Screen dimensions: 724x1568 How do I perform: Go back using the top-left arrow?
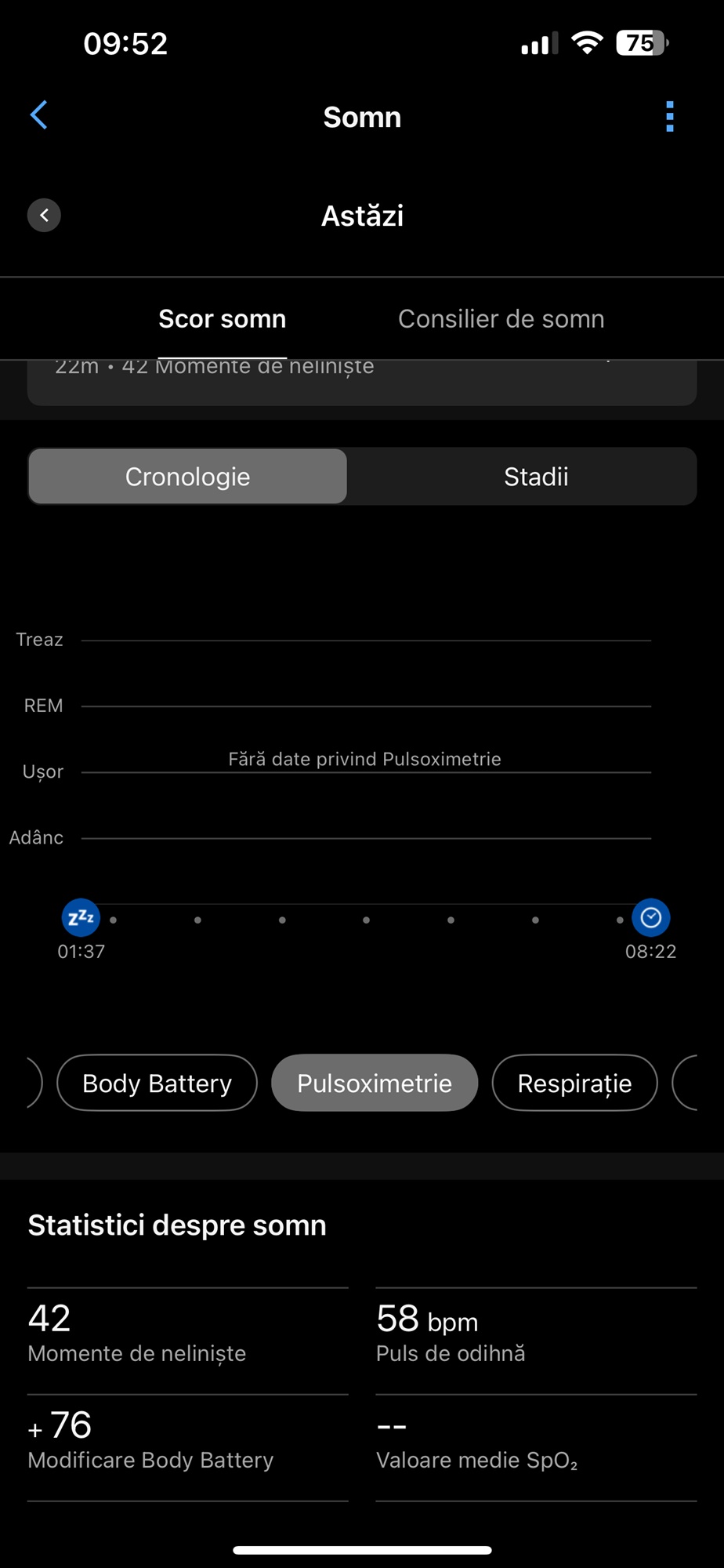tap(39, 115)
